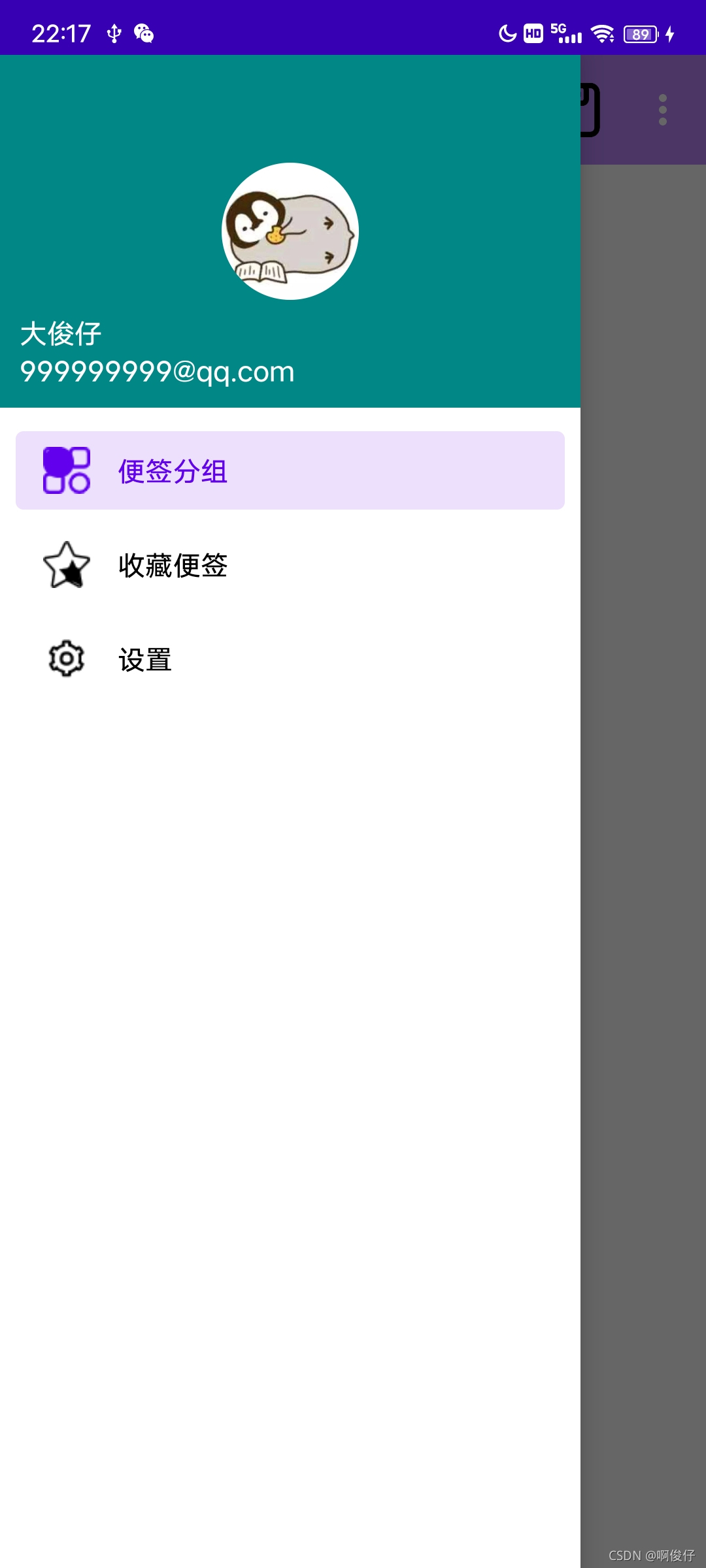Select 便签分组 in the drawer
The height and width of the screenshot is (1568, 706).
coord(290,470)
